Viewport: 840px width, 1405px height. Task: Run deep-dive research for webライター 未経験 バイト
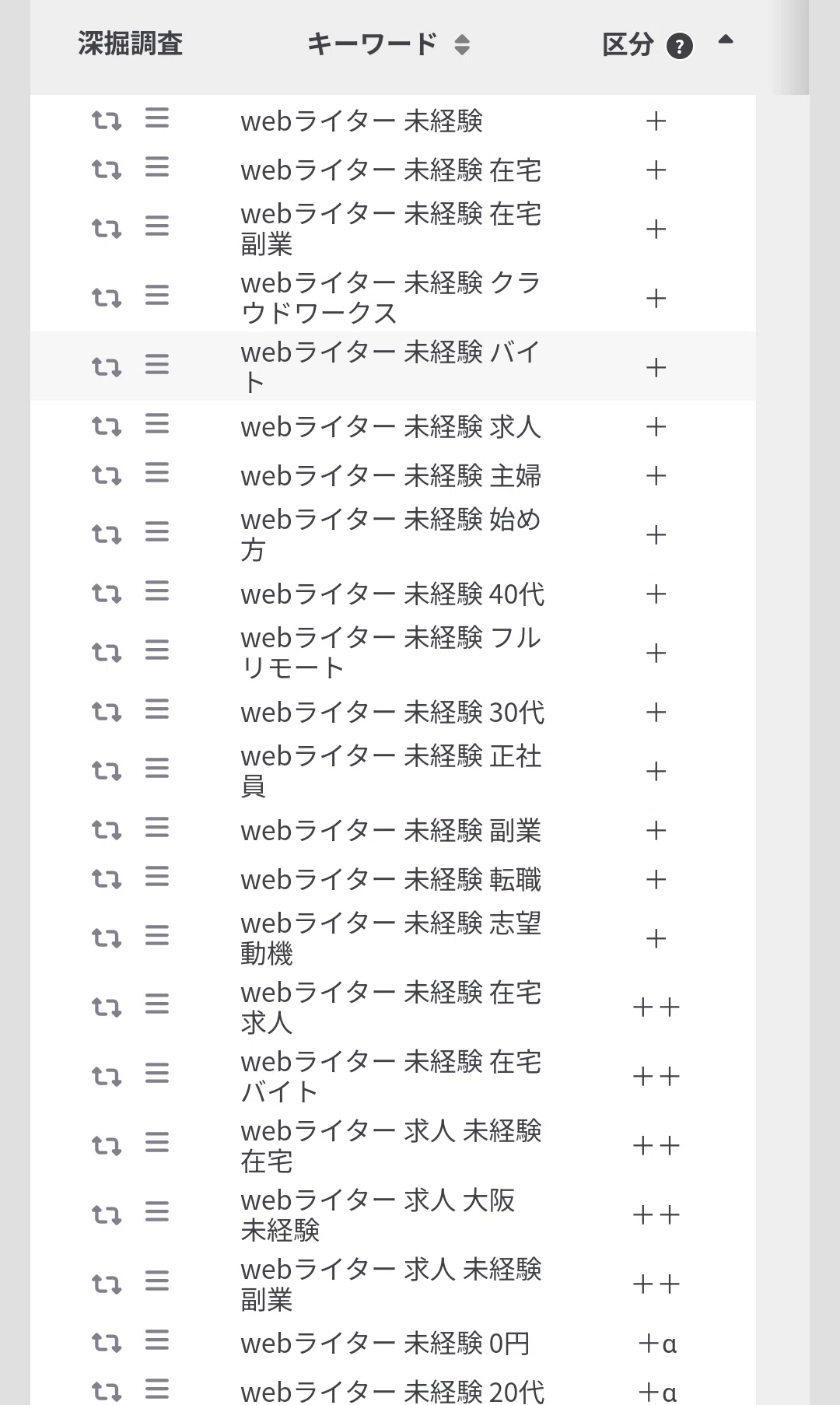coord(107,366)
